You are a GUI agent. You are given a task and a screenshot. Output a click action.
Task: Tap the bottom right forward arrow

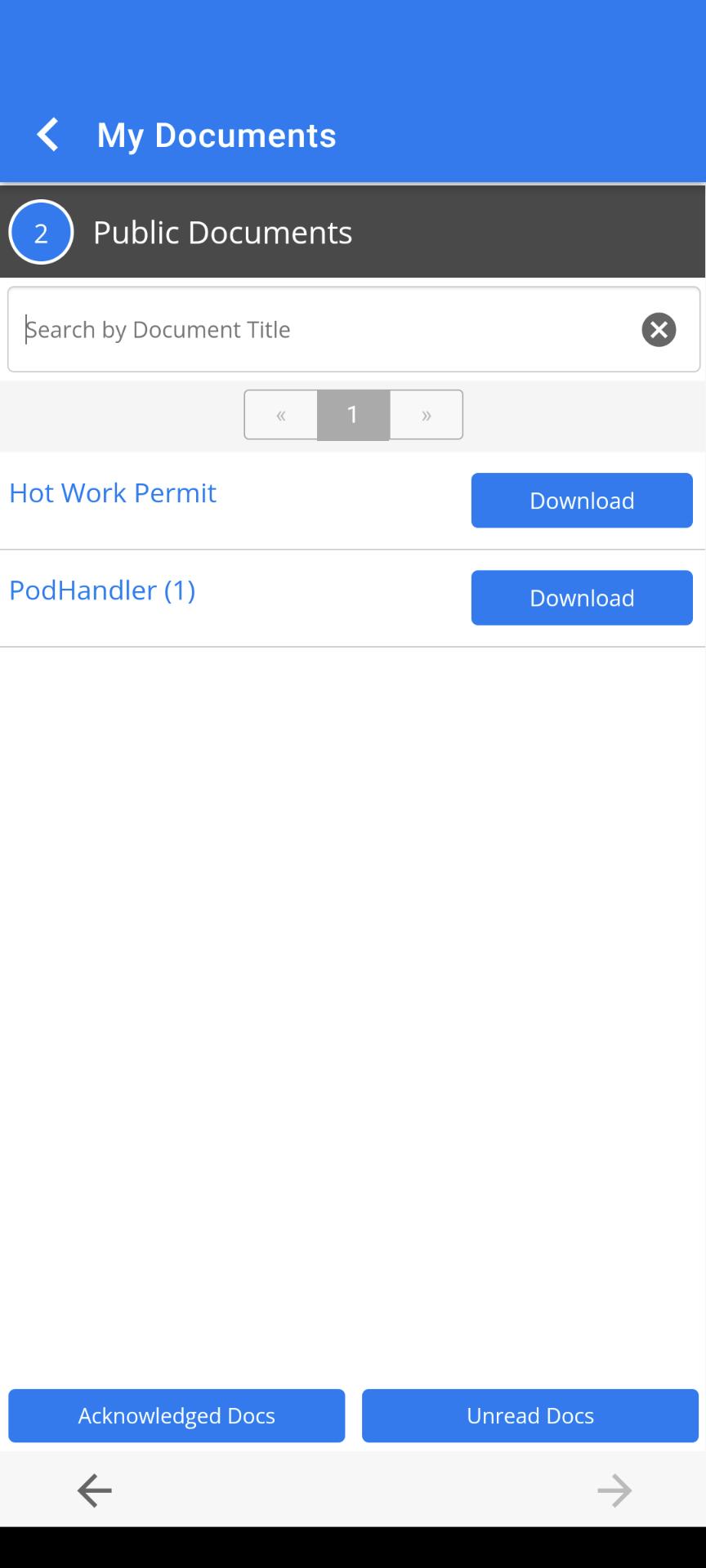[614, 1490]
